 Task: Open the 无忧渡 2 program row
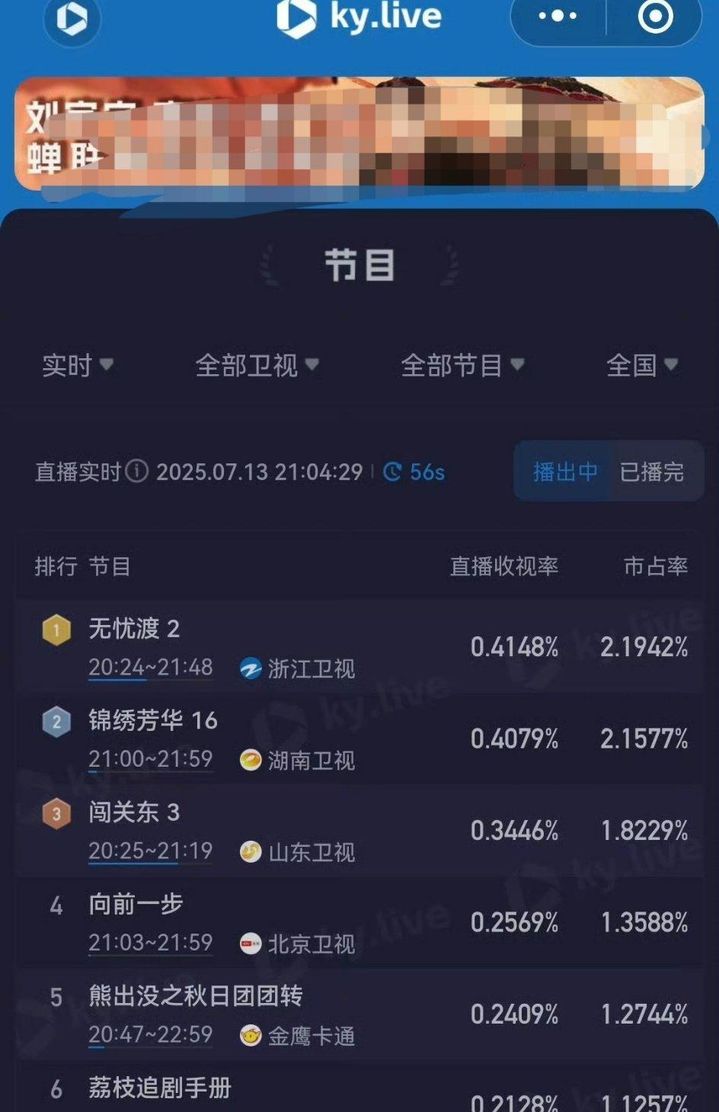[x=359, y=647]
